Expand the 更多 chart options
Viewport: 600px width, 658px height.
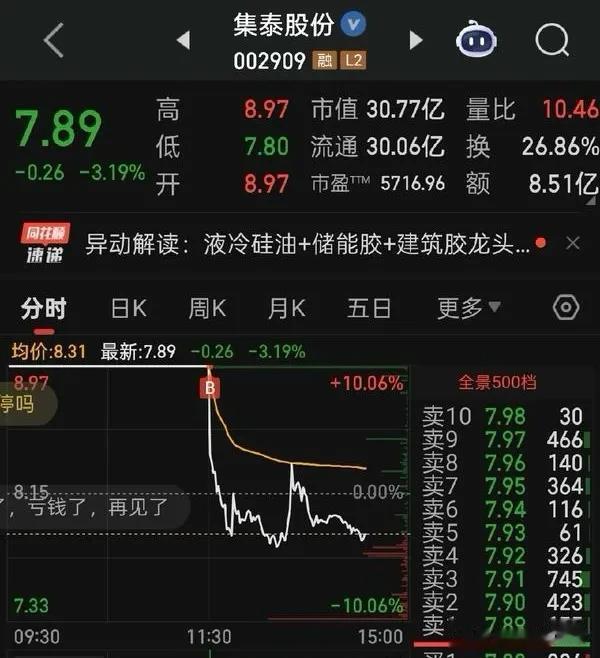468,307
